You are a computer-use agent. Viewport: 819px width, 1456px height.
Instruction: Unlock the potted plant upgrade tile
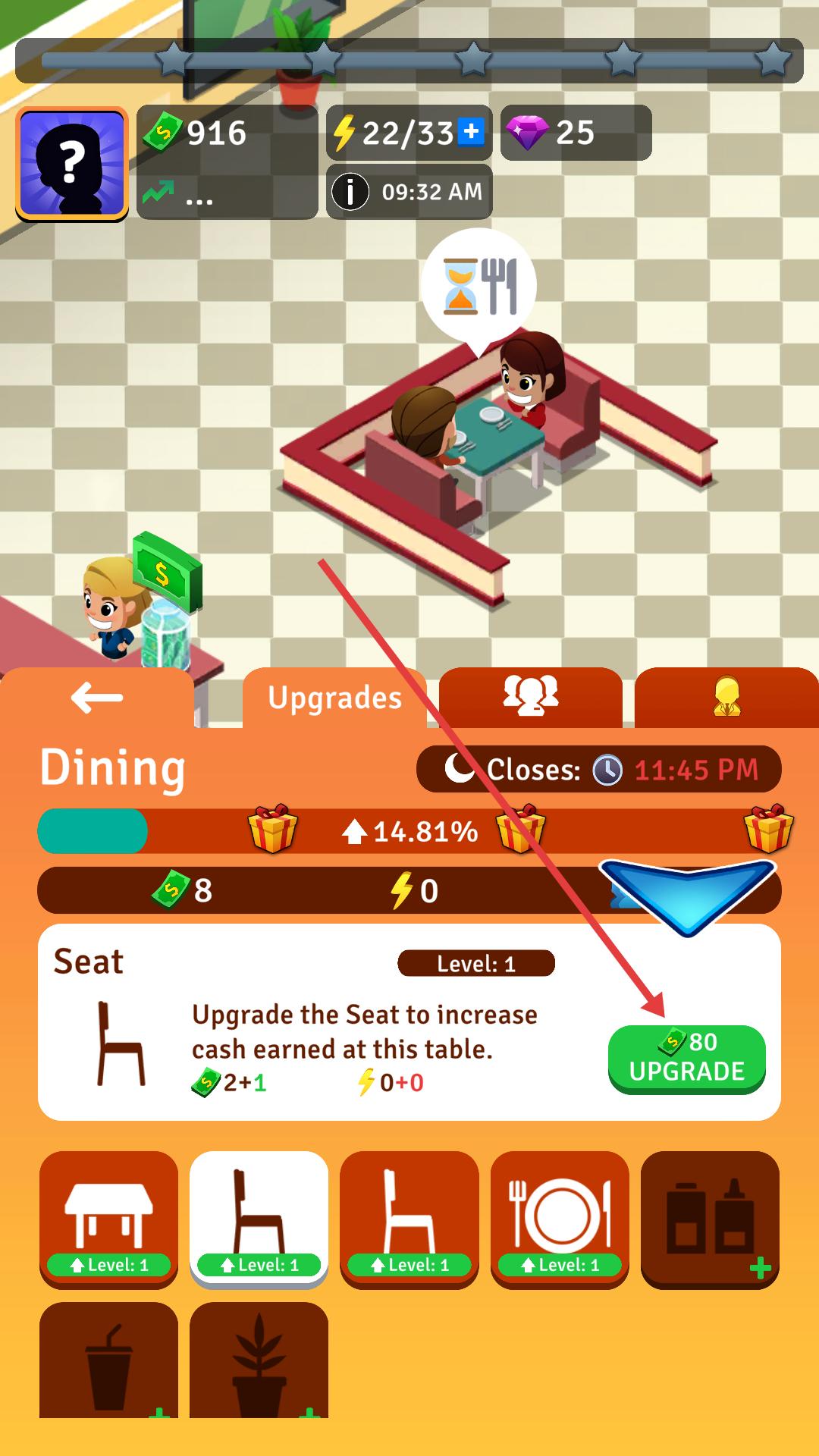259,1361
